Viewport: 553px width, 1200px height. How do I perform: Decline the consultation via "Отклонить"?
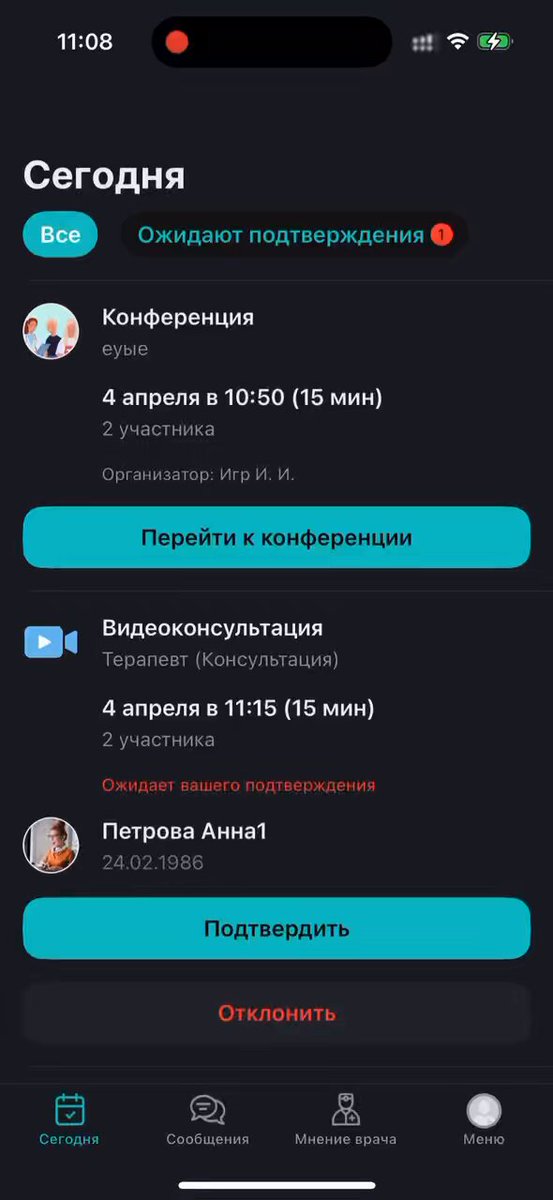click(276, 1013)
